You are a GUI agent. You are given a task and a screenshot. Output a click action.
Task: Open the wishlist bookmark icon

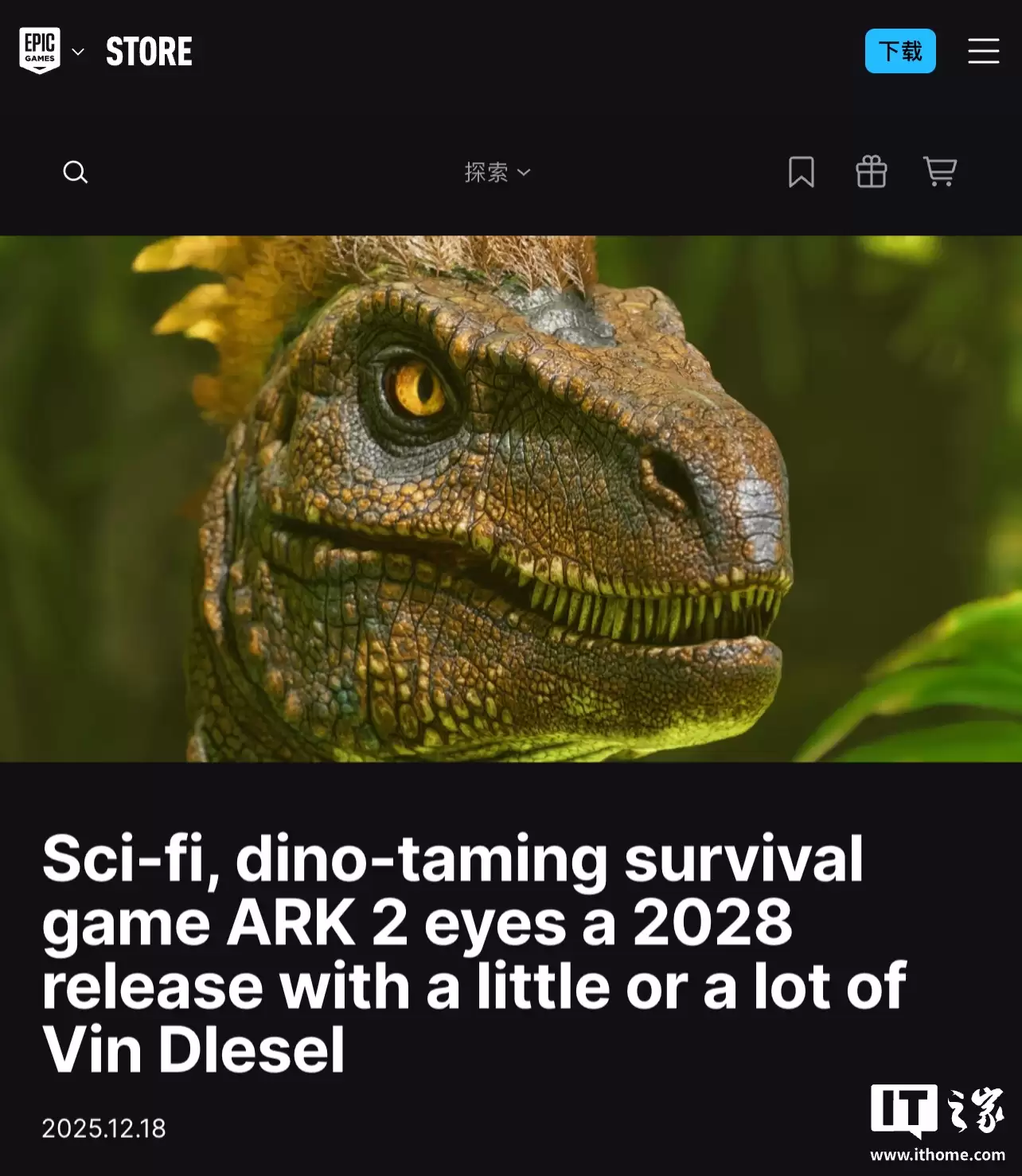[x=801, y=172]
